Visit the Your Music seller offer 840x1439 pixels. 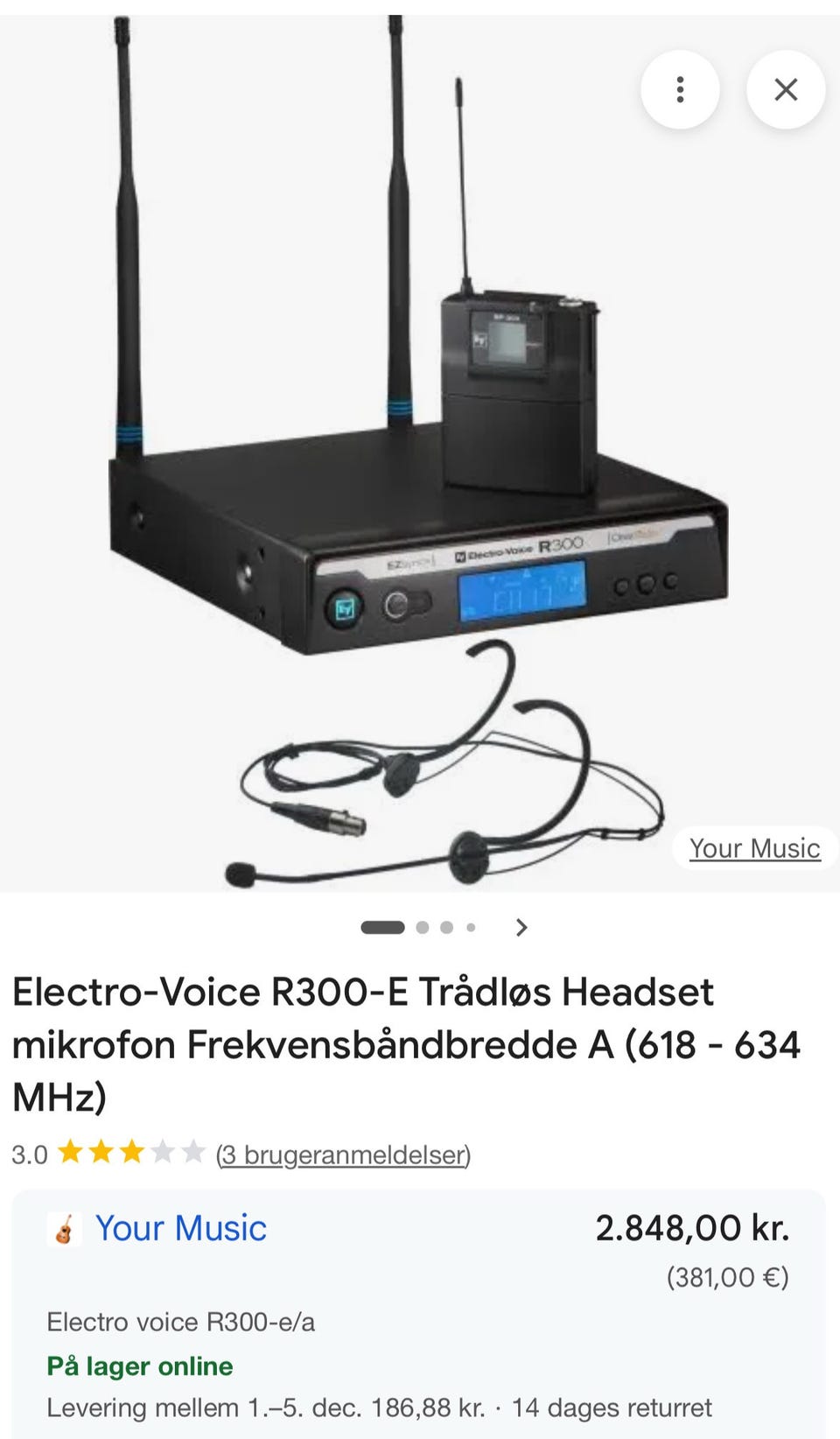click(x=181, y=1228)
